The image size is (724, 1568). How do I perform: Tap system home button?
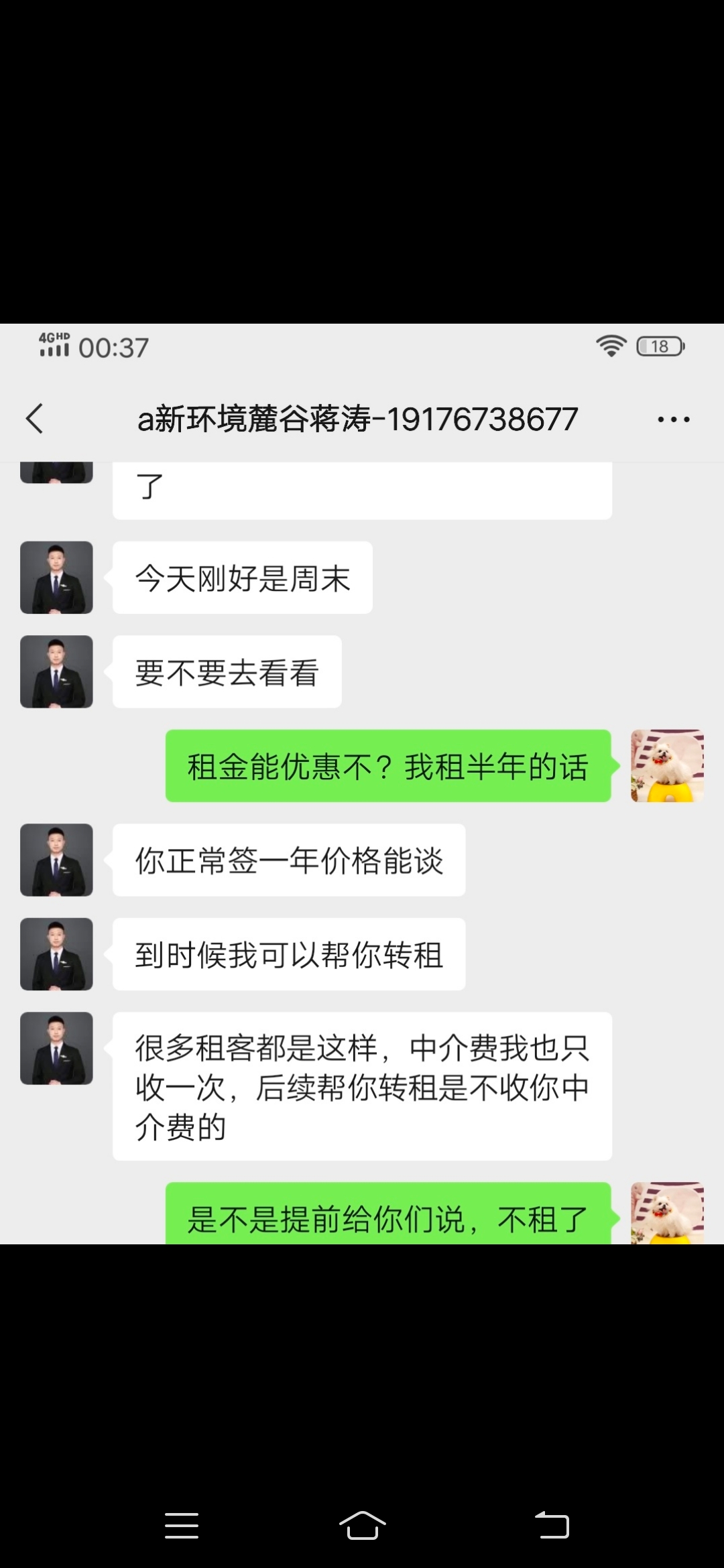pyautogui.click(x=362, y=1526)
